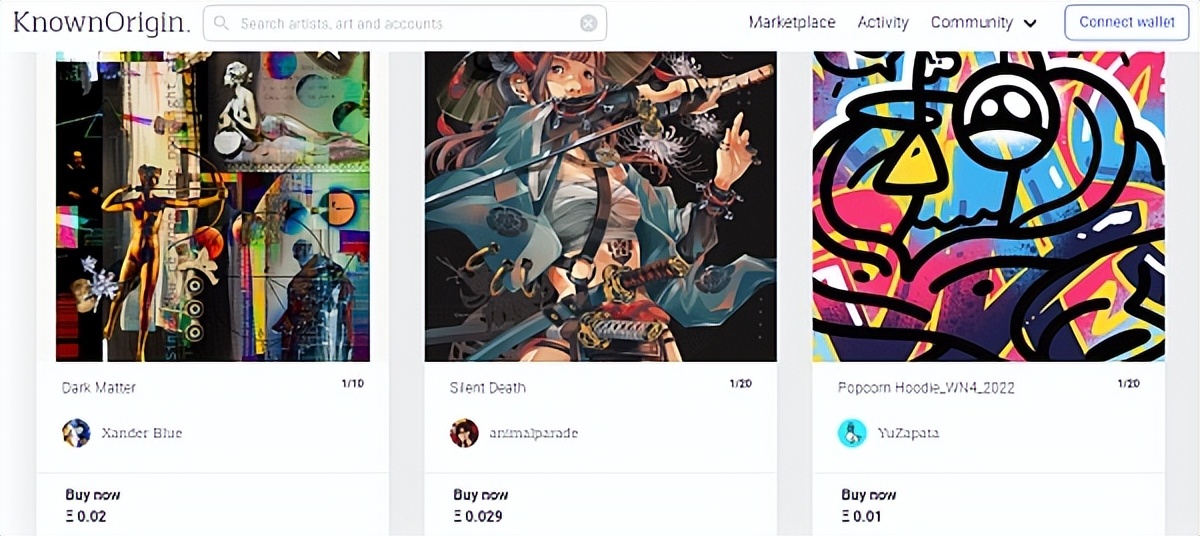Go to the Activity page
Image resolution: width=1200 pixels, height=536 pixels.
(883, 22)
